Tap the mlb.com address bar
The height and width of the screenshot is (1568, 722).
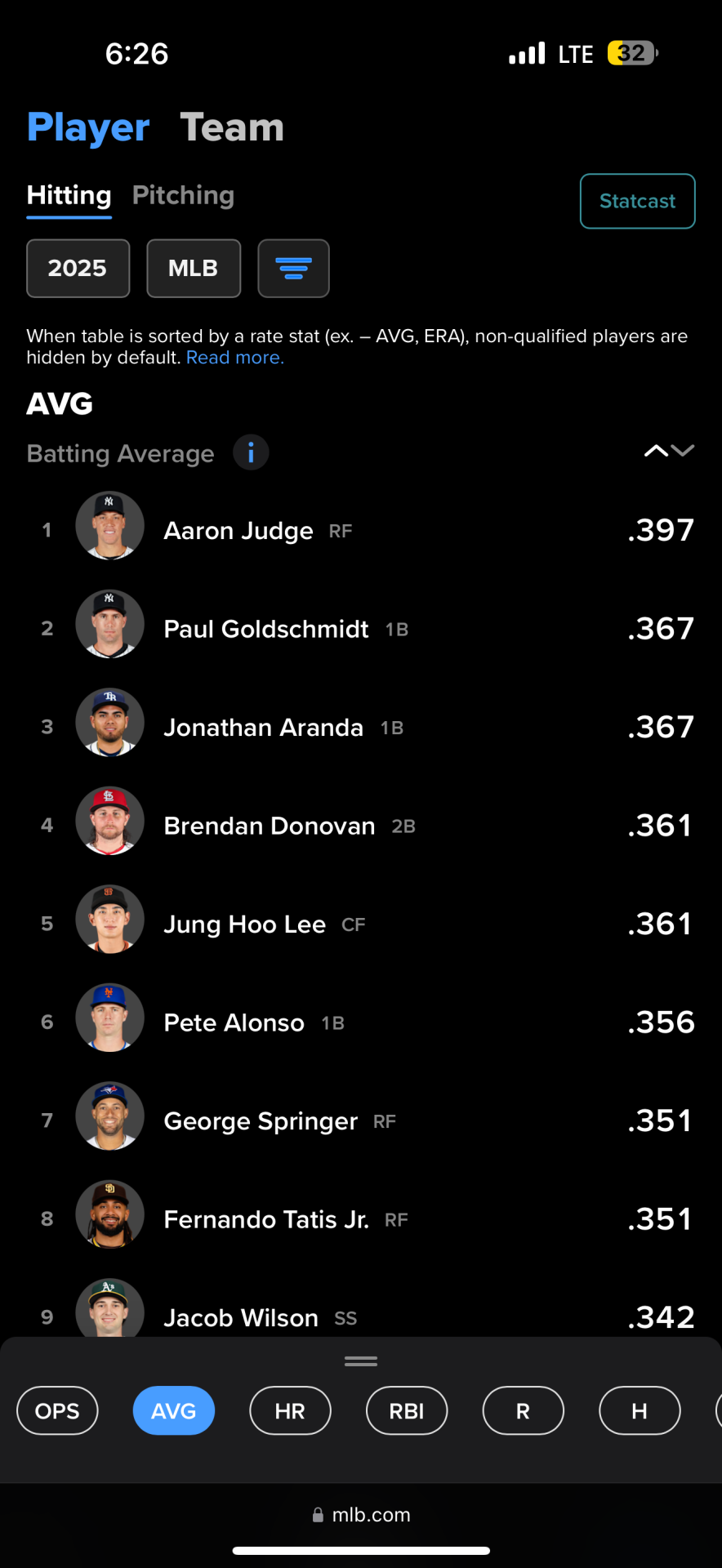click(x=361, y=1515)
